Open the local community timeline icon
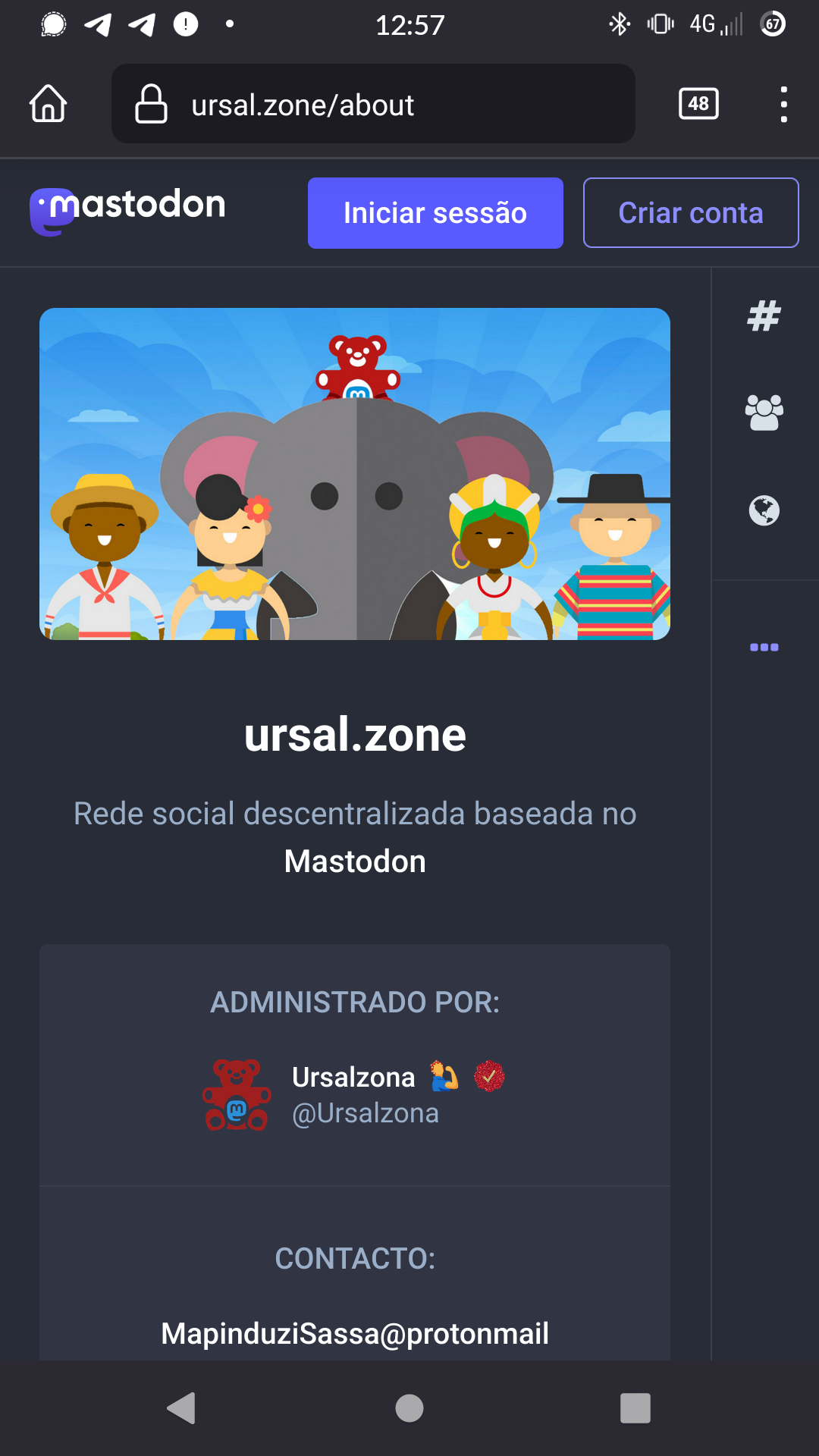Viewport: 819px width, 1456px height. click(x=764, y=413)
